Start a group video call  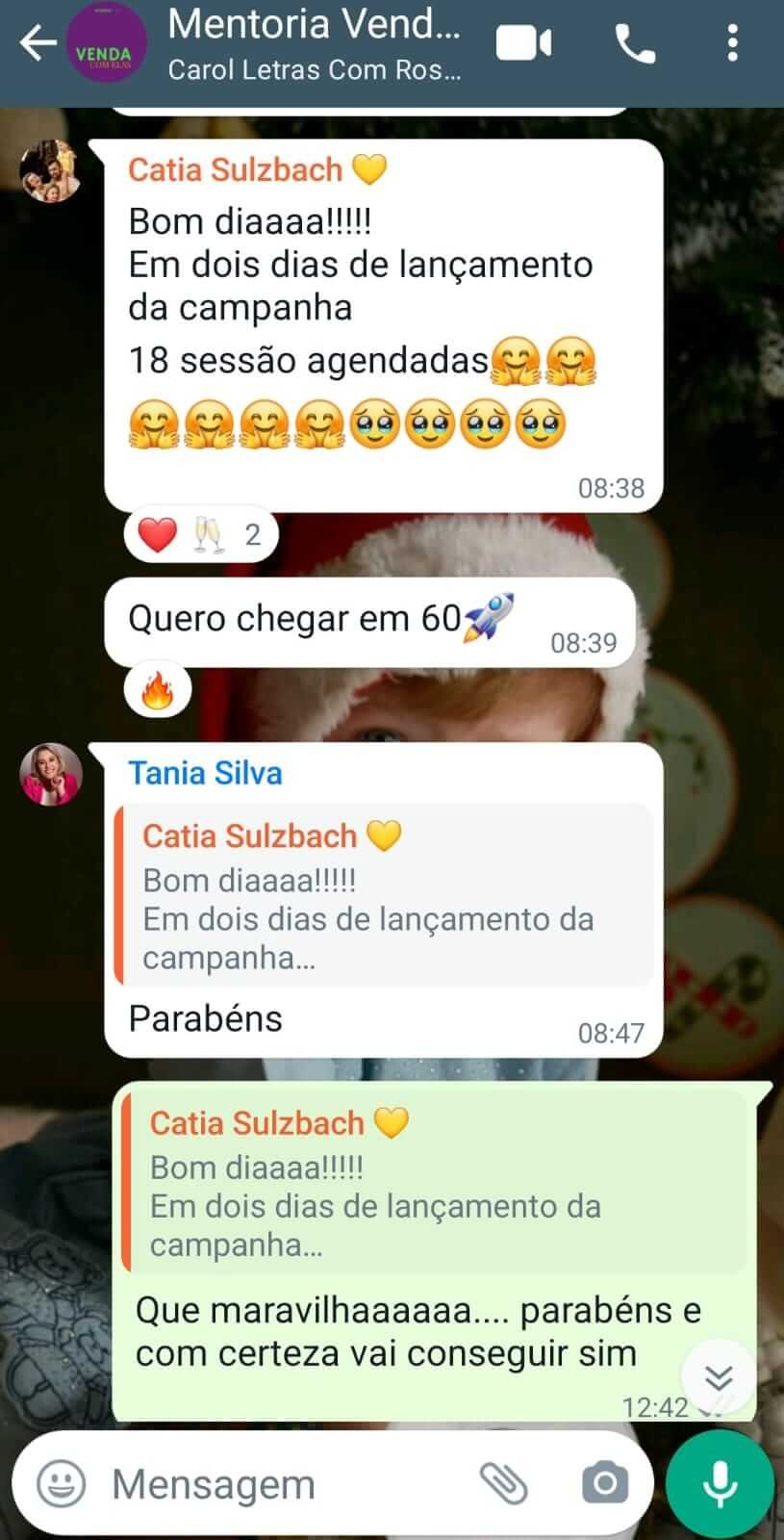tap(524, 43)
